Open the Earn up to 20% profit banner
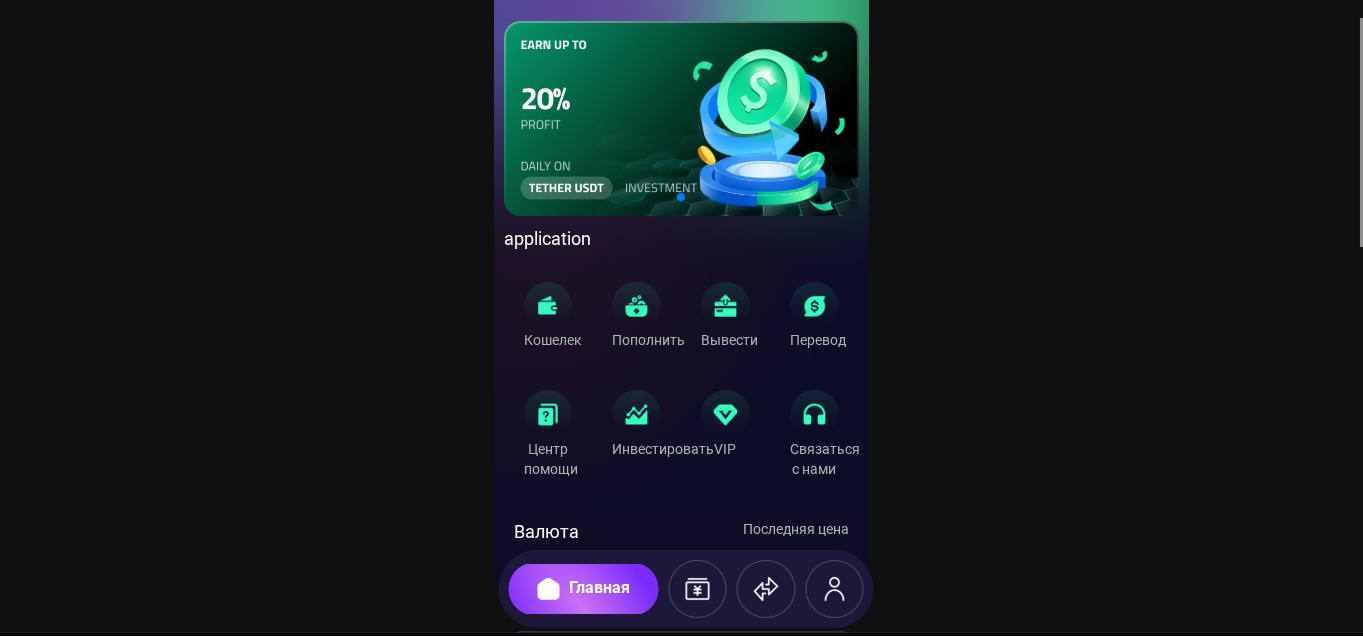 [x=681, y=119]
